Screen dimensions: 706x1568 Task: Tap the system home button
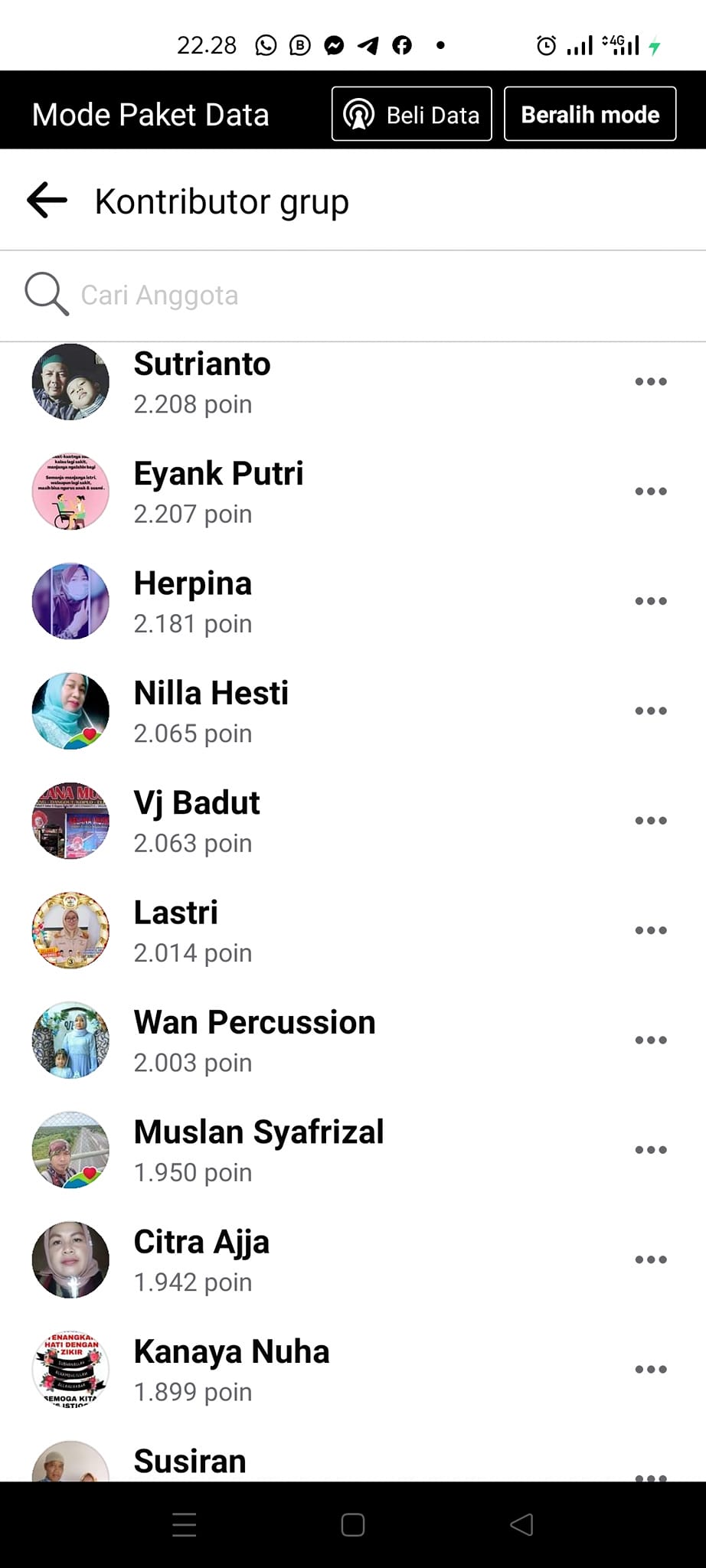pyautogui.click(x=352, y=1525)
